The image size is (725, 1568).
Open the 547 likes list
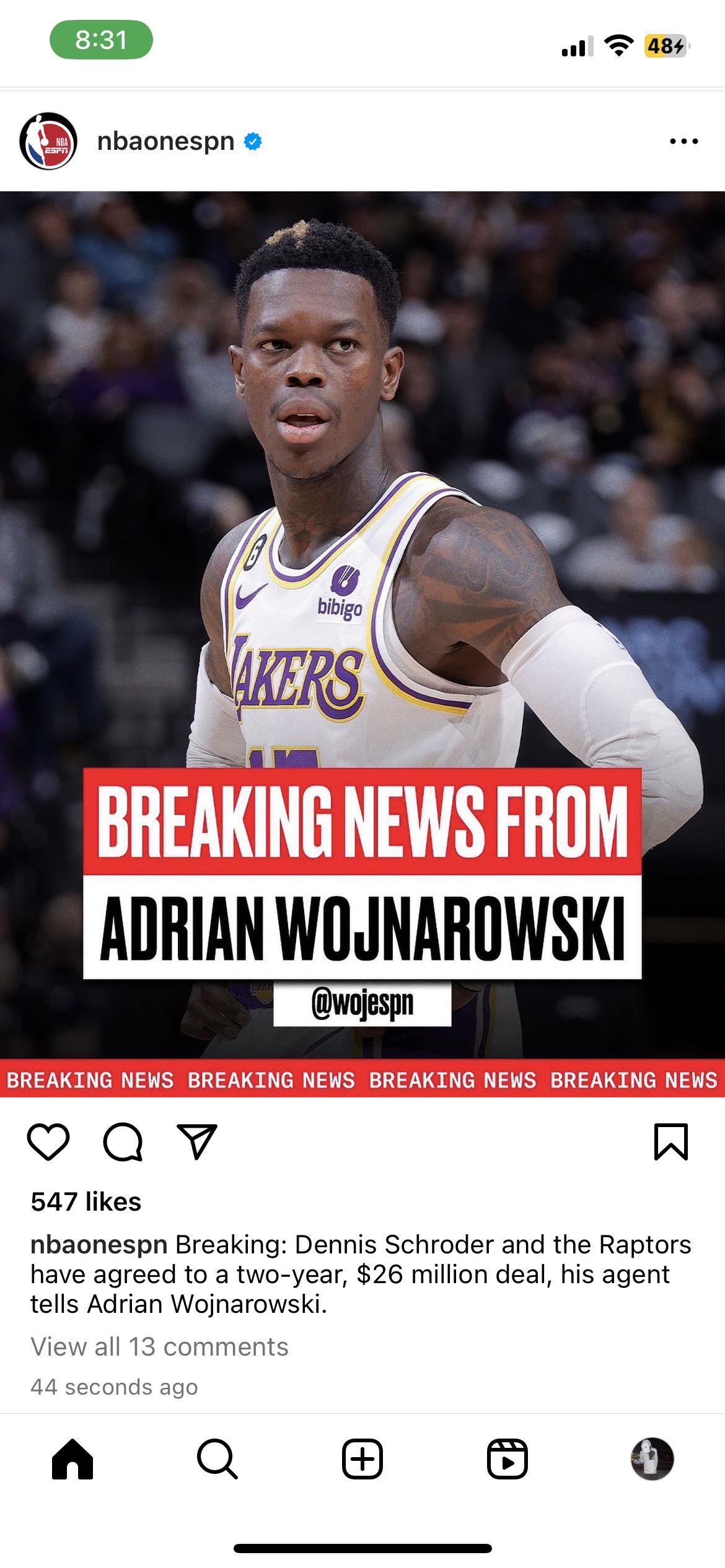point(86,1202)
